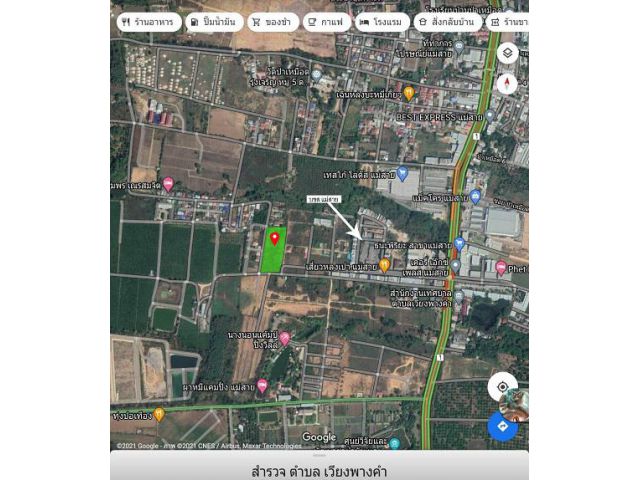Filter by the กาแฟ coffee chip
Image resolution: width=640 pixels, height=480 pixels.
[325, 21]
